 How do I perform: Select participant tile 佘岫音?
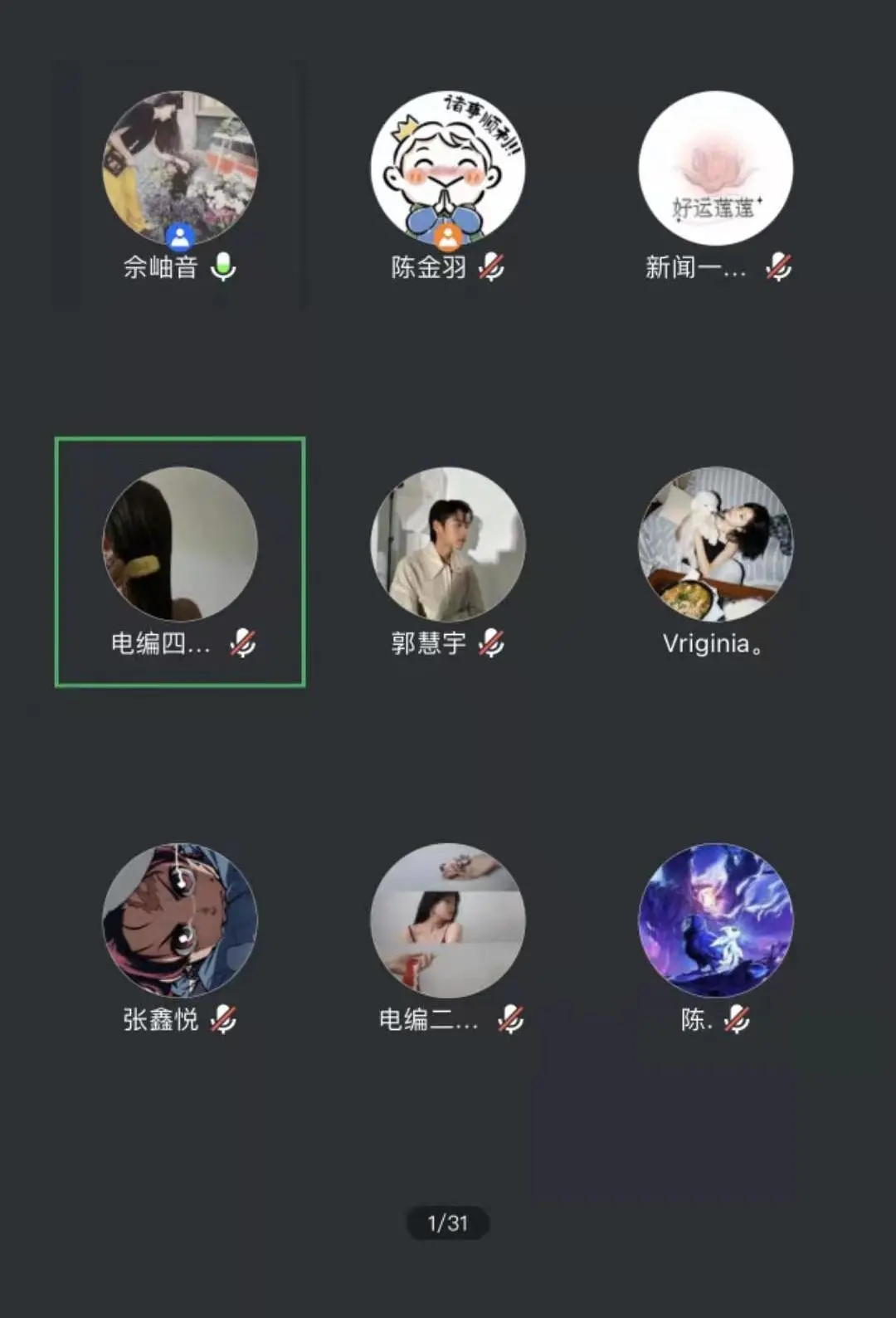point(179,169)
